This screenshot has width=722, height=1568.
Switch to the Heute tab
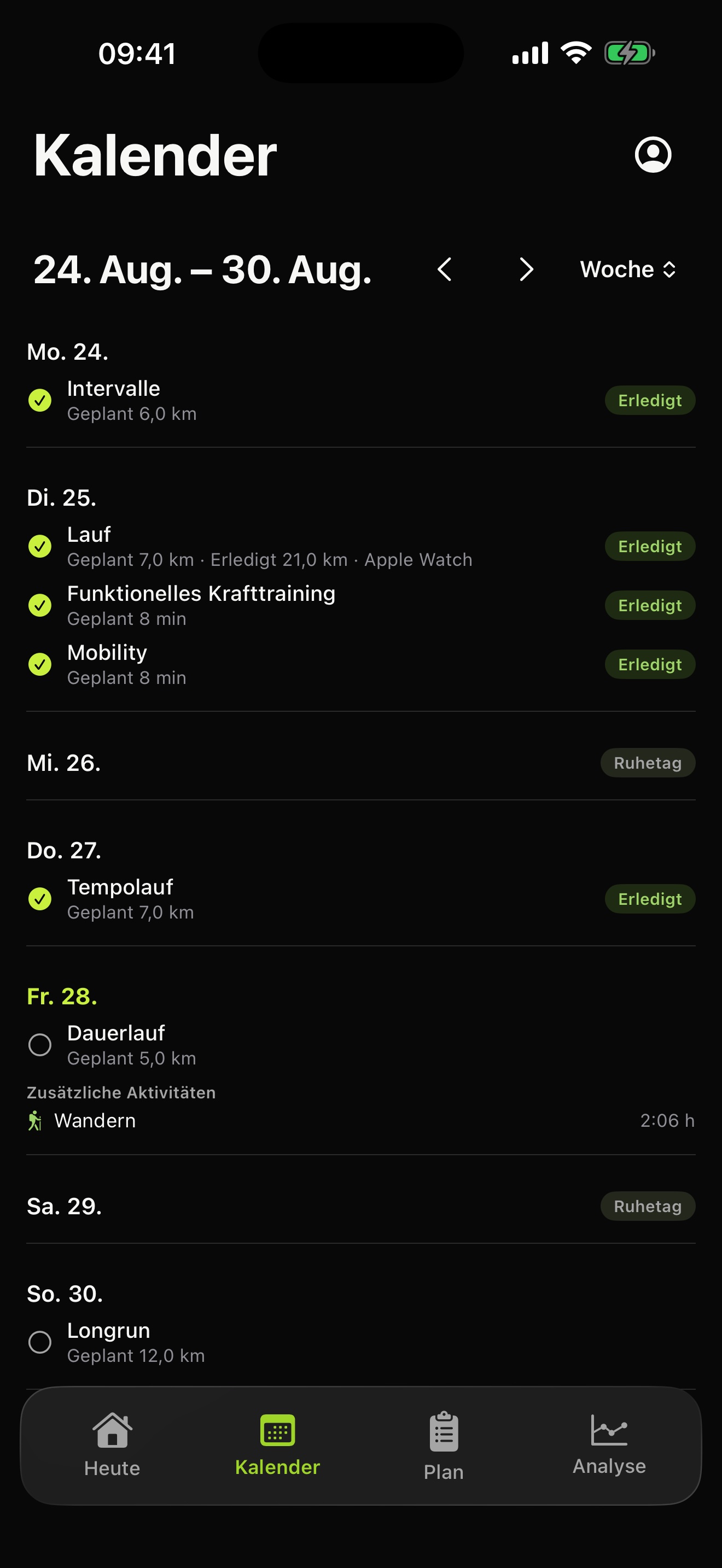pos(112,1445)
